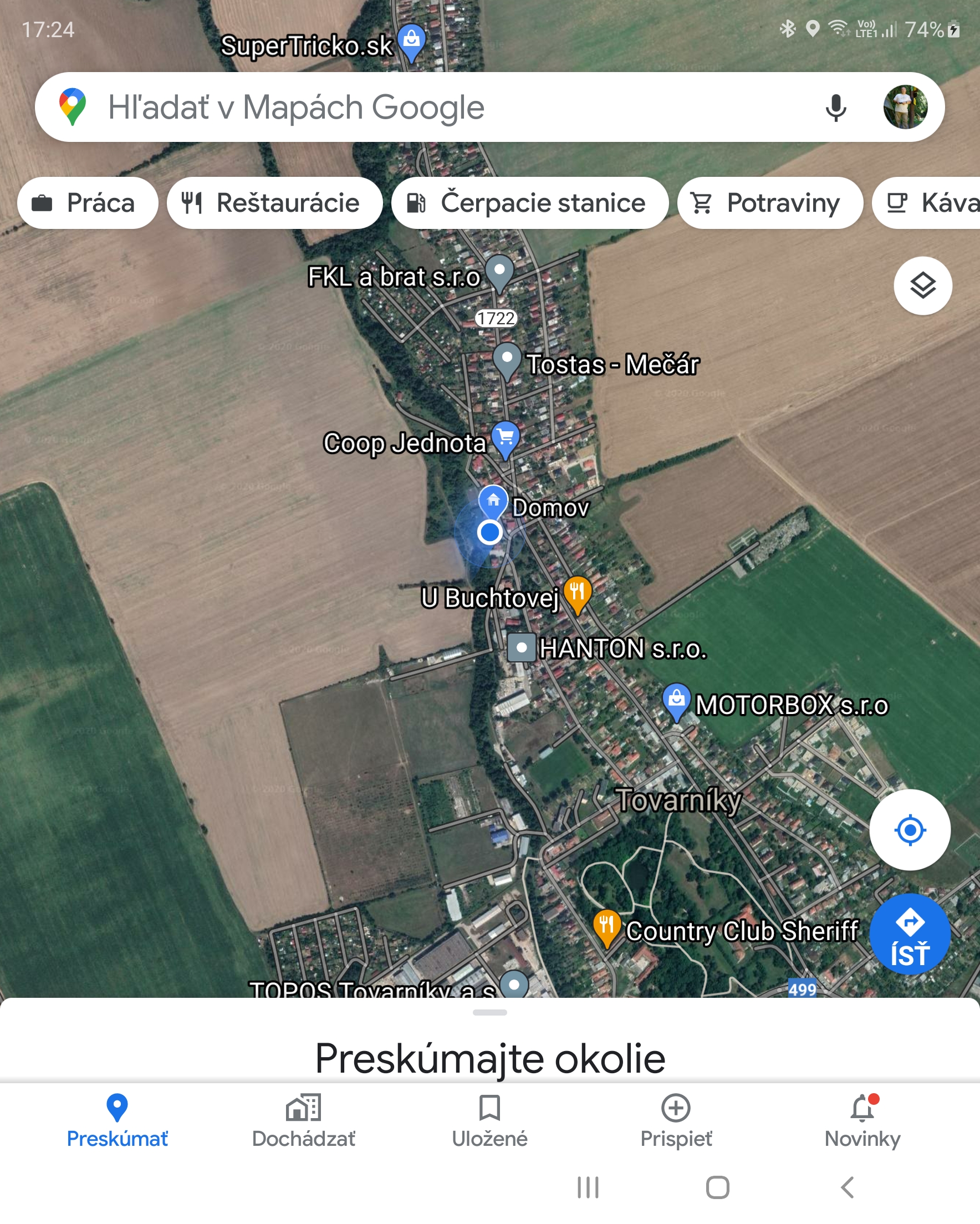This screenshot has height=1224, width=980.
Task: Open the U Buchtovej restaurant pin
Action: [x=578, y=592]
